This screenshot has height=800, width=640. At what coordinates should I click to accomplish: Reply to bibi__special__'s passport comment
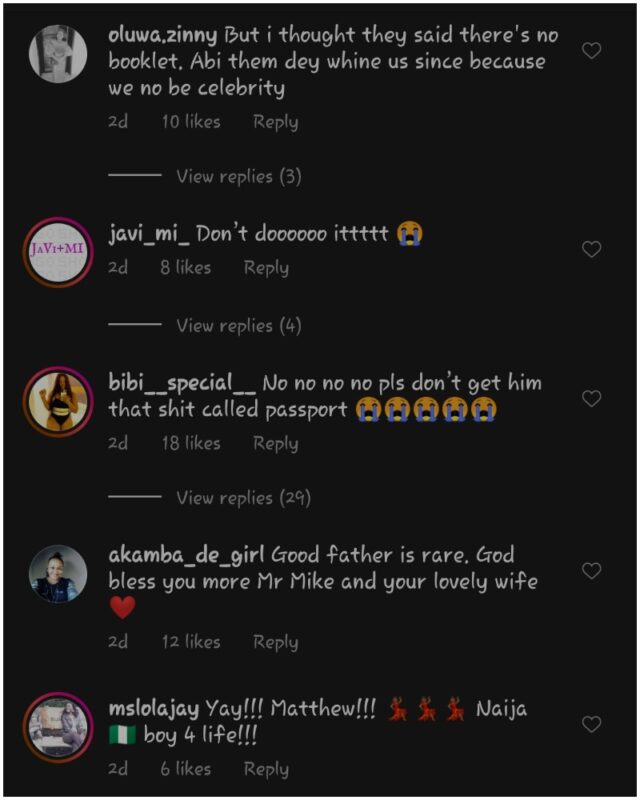(x=275, y=443)
